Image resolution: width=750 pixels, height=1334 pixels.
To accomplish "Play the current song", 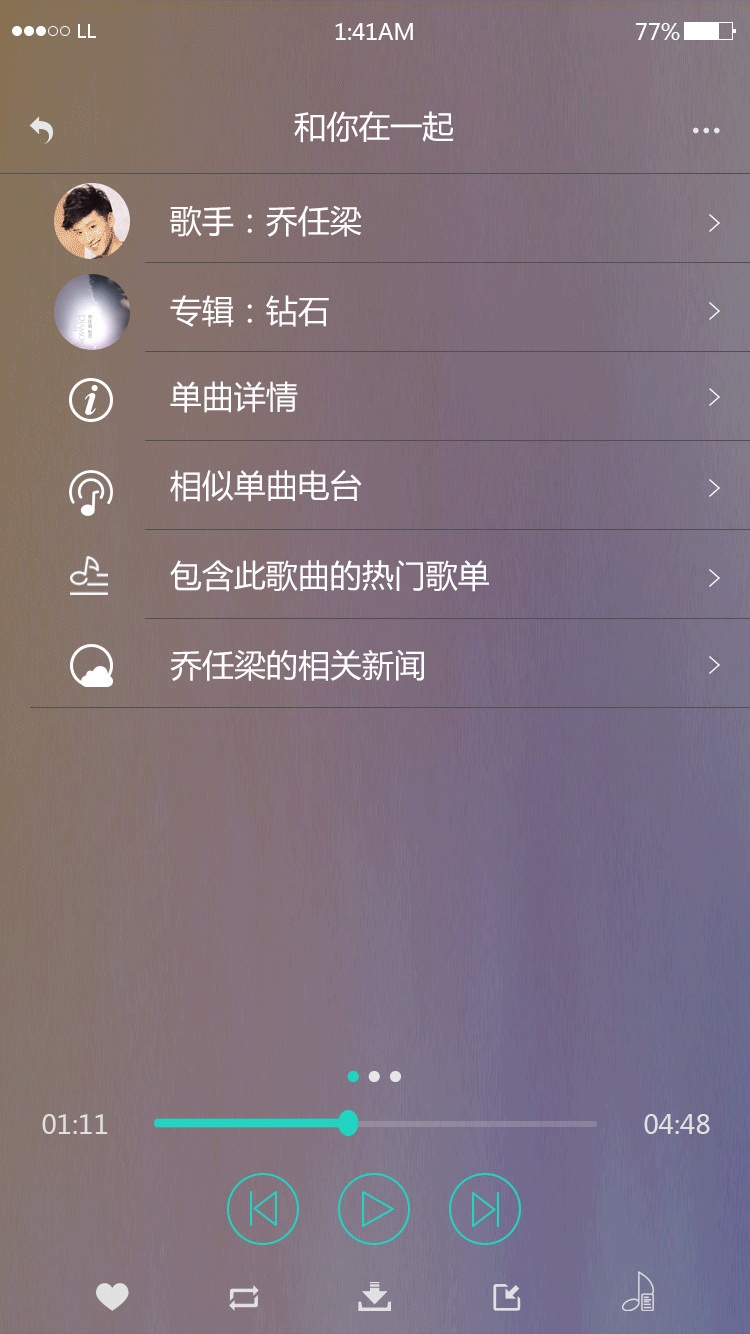I will pos(374,1209).
